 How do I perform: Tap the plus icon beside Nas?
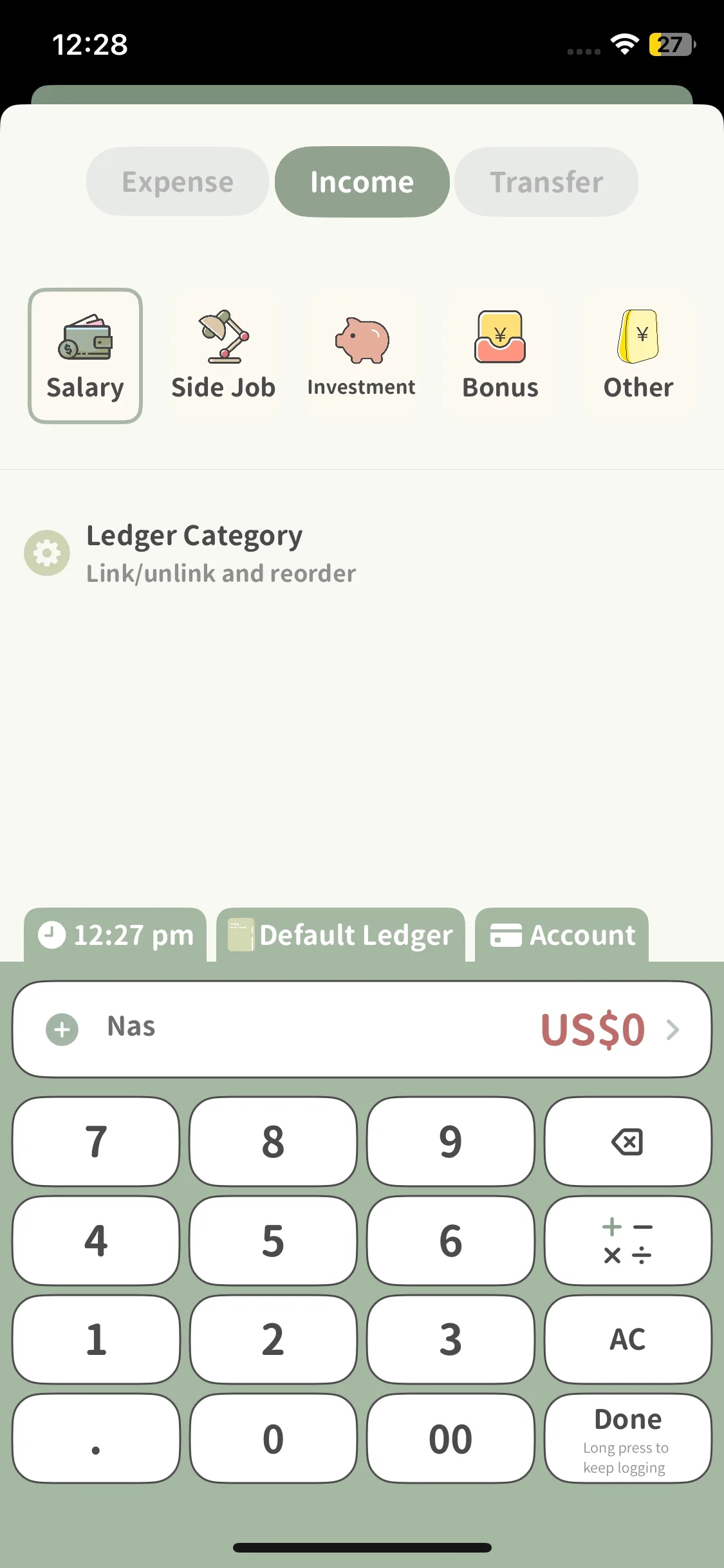[x=62, y=1029]
